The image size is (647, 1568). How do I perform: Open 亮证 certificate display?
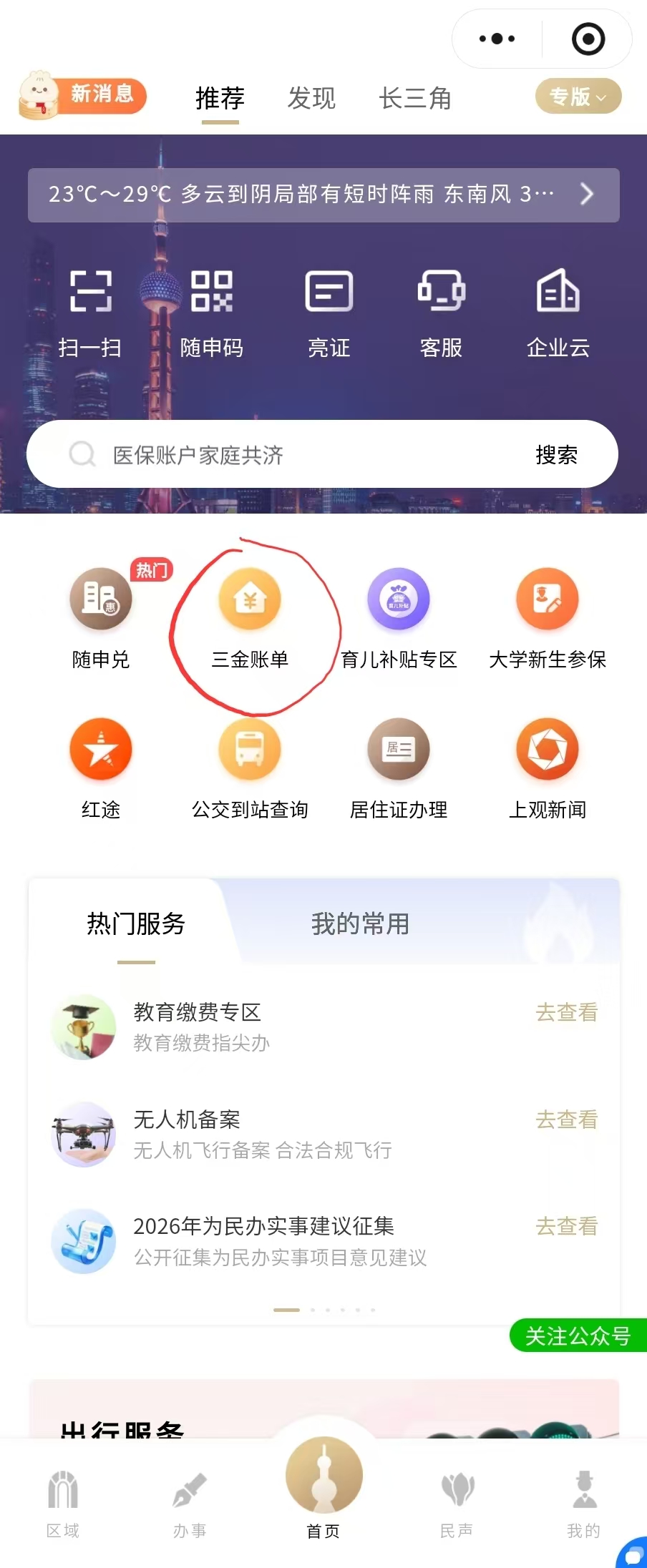pyautogui.click(x=329, y=313)
